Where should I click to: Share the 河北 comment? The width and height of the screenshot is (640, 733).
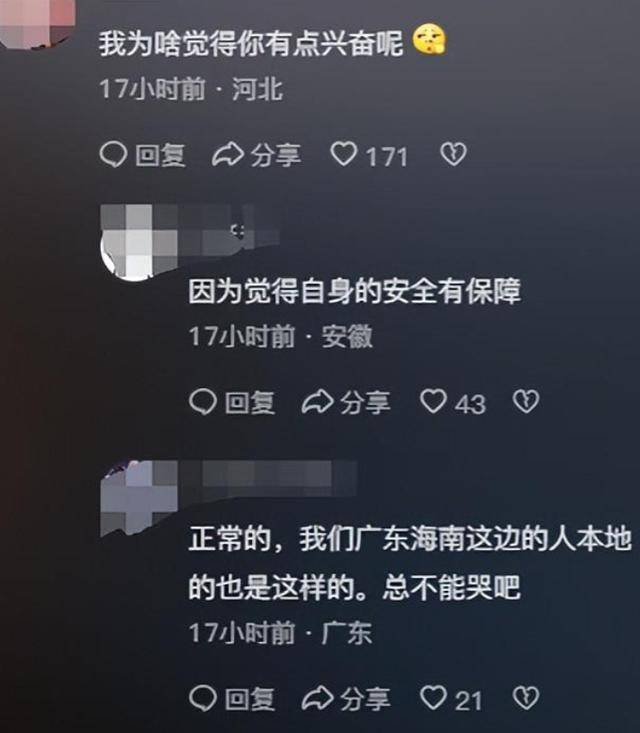click(256, 155)
